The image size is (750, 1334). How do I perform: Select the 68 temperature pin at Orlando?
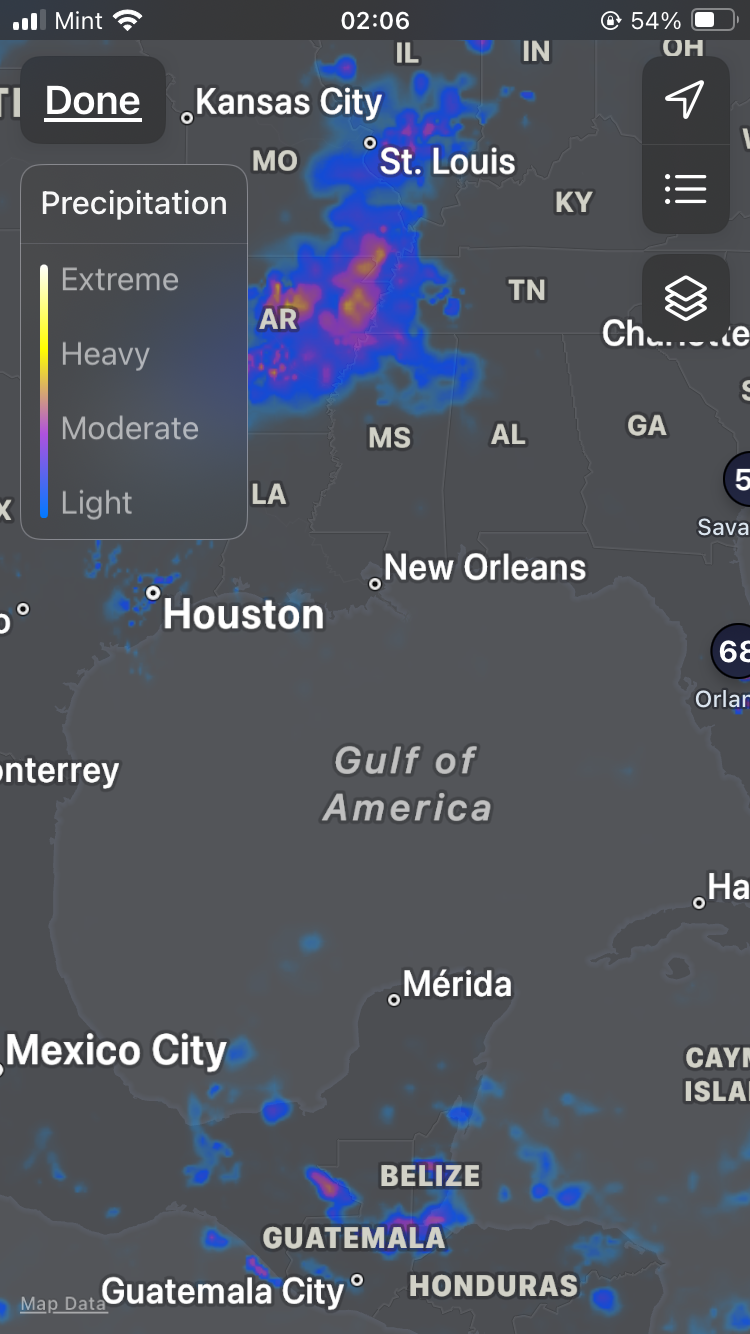733,652
